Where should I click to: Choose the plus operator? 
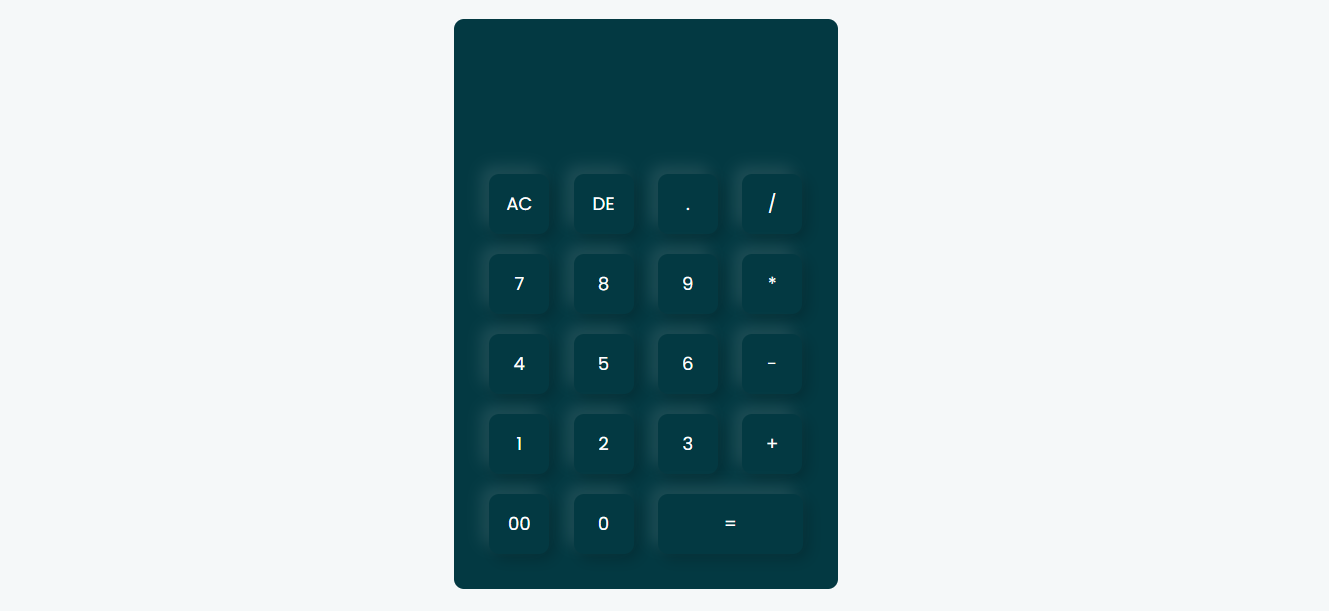coord(771,444)
